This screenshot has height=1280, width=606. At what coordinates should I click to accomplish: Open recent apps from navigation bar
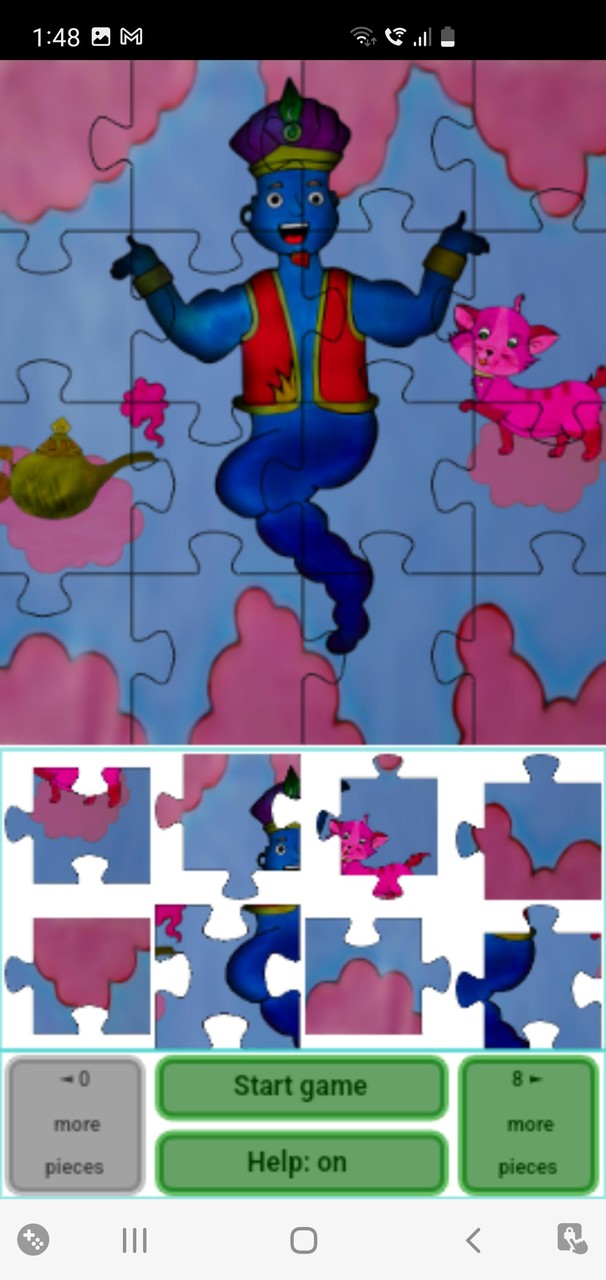click(x=134, y=1241)
